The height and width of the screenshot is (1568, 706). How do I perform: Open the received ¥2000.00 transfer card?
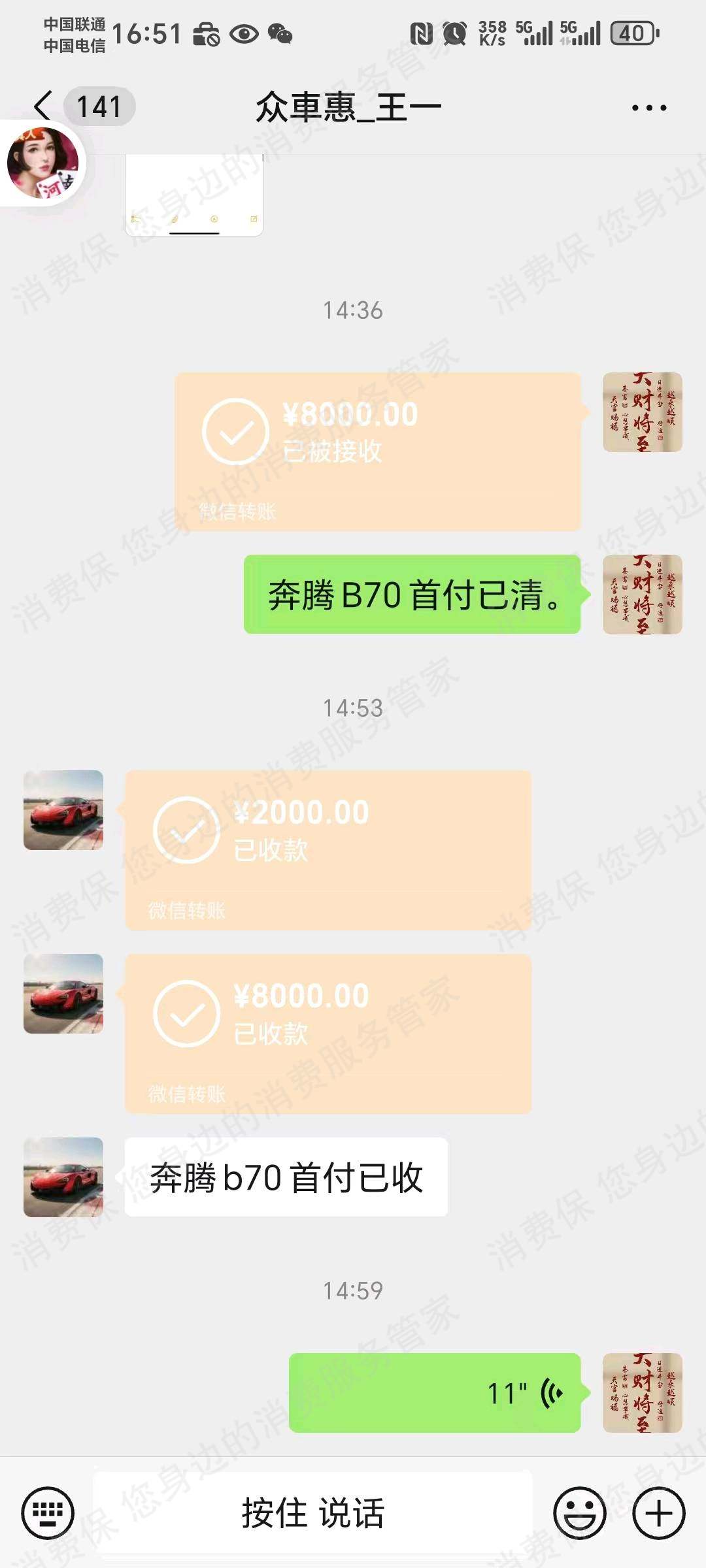328,849
